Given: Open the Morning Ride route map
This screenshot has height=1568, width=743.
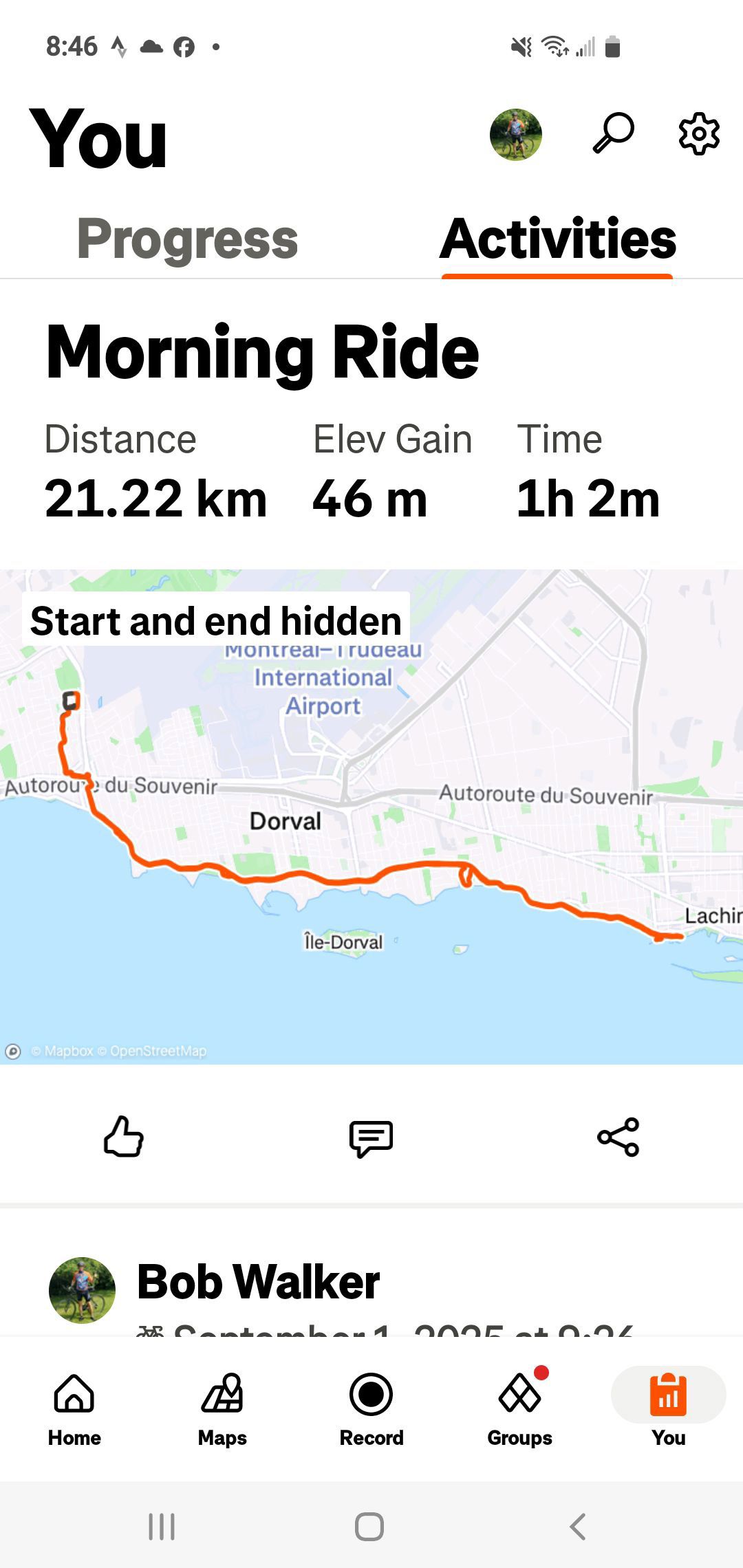Looking at the screenshot, I should 371,816.
